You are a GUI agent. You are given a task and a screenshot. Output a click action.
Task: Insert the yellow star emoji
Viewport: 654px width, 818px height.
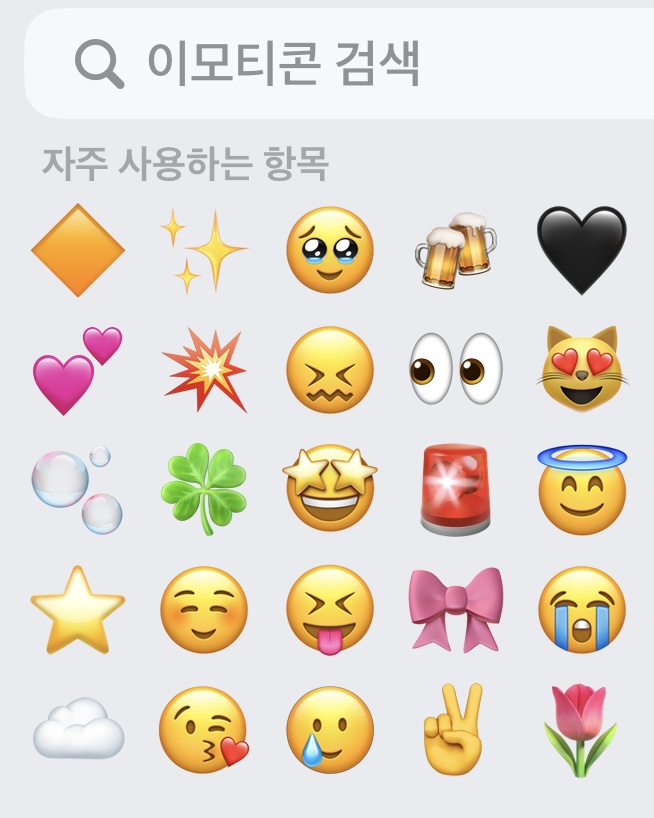click(77, 609)
